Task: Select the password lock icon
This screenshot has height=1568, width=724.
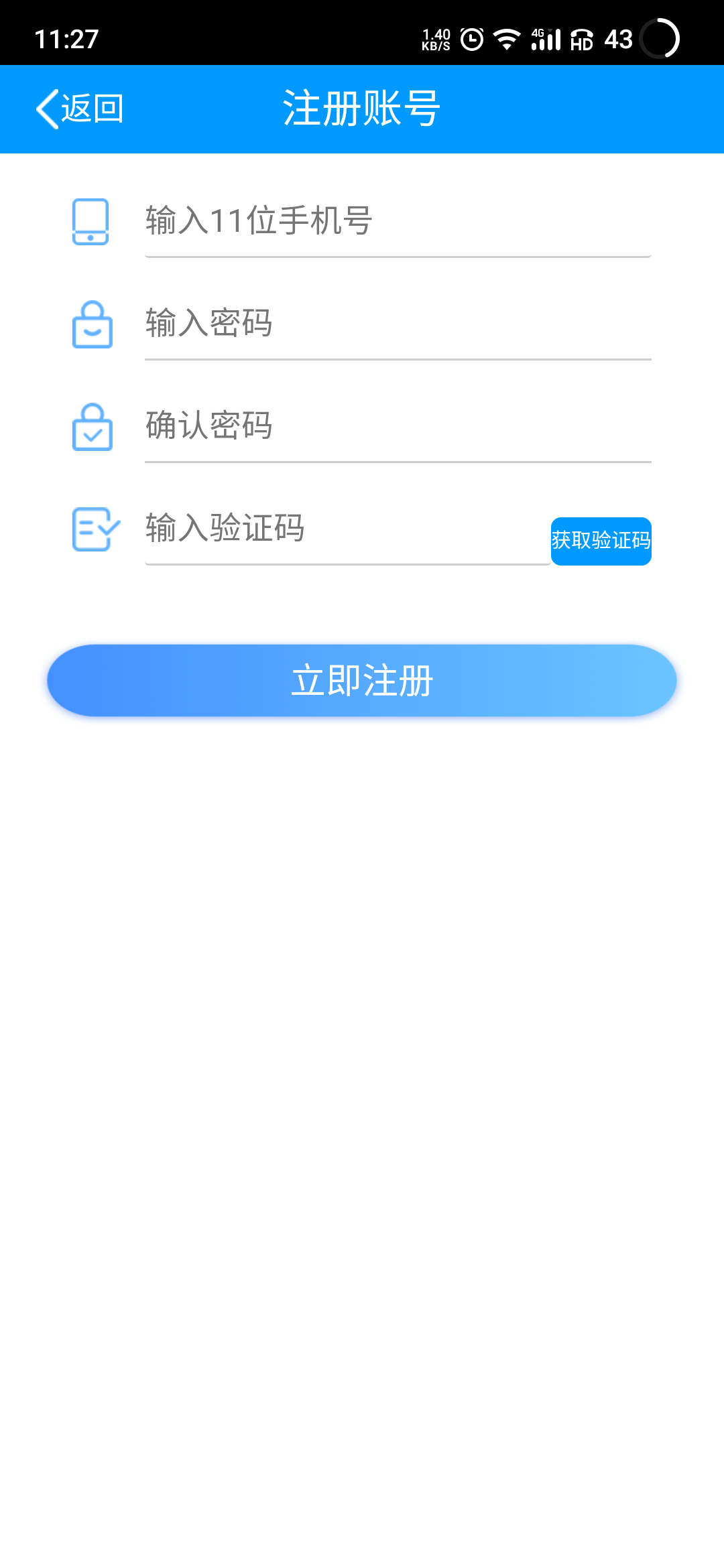Action: tap(90, 325)
